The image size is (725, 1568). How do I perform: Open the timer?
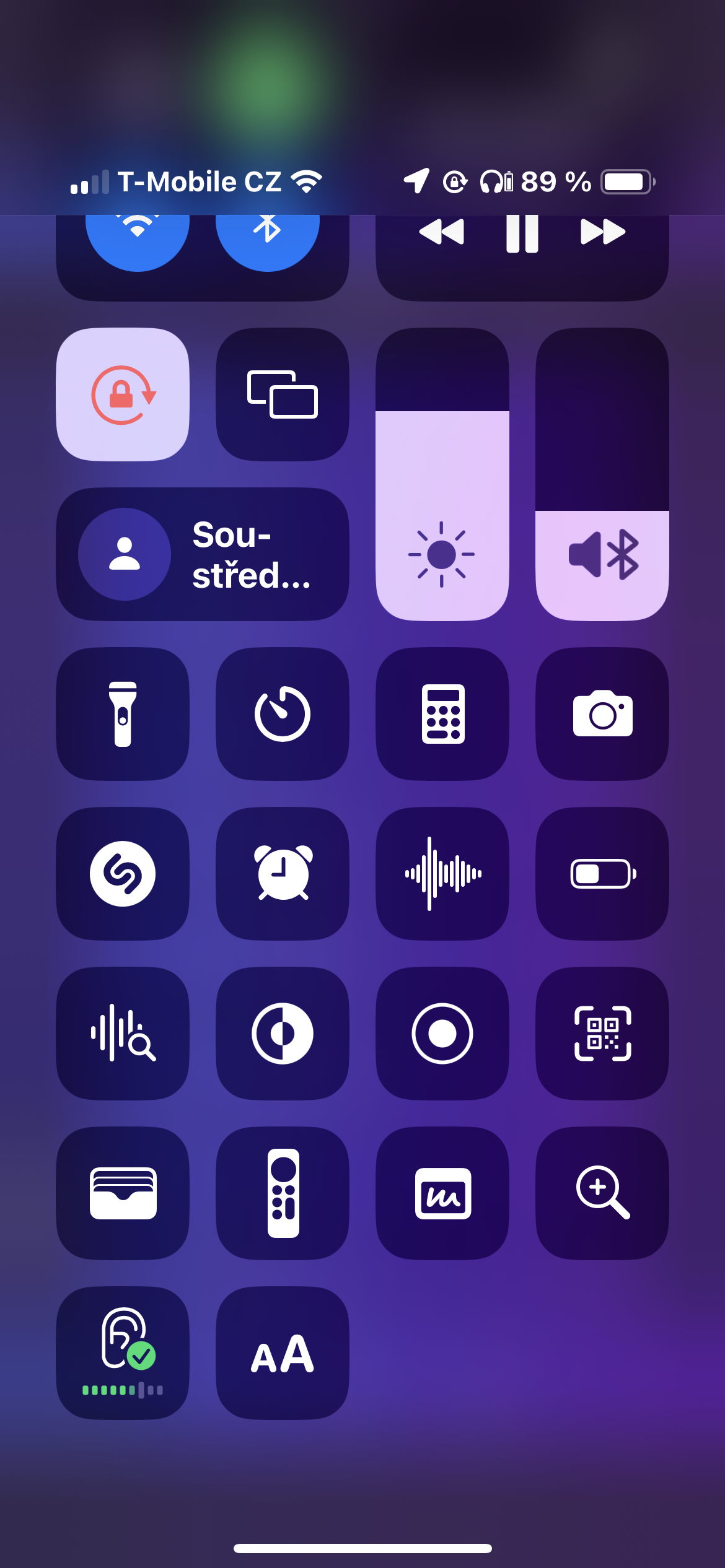coord(283,714)
